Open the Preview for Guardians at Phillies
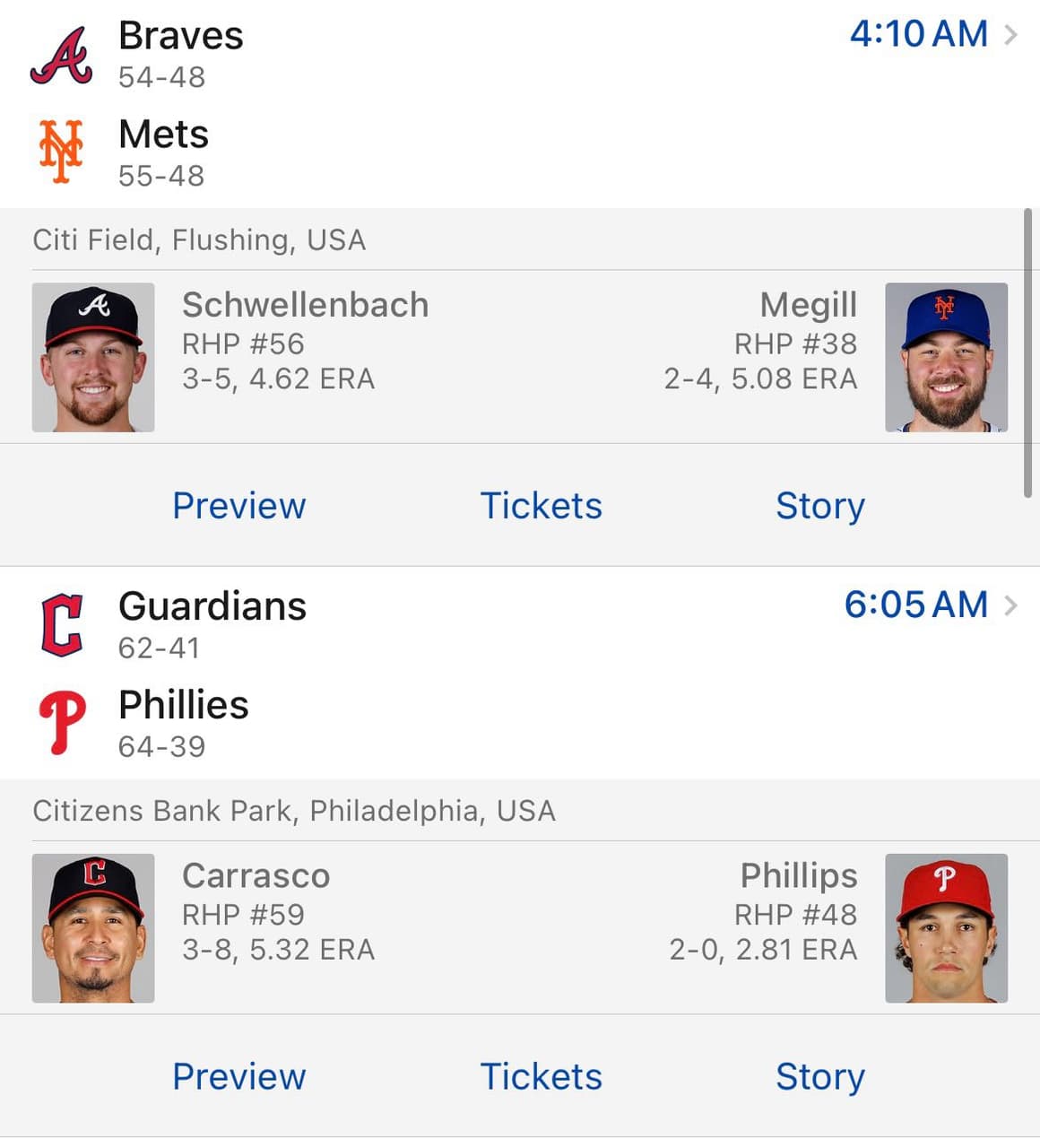 [x=238, y=1076]
